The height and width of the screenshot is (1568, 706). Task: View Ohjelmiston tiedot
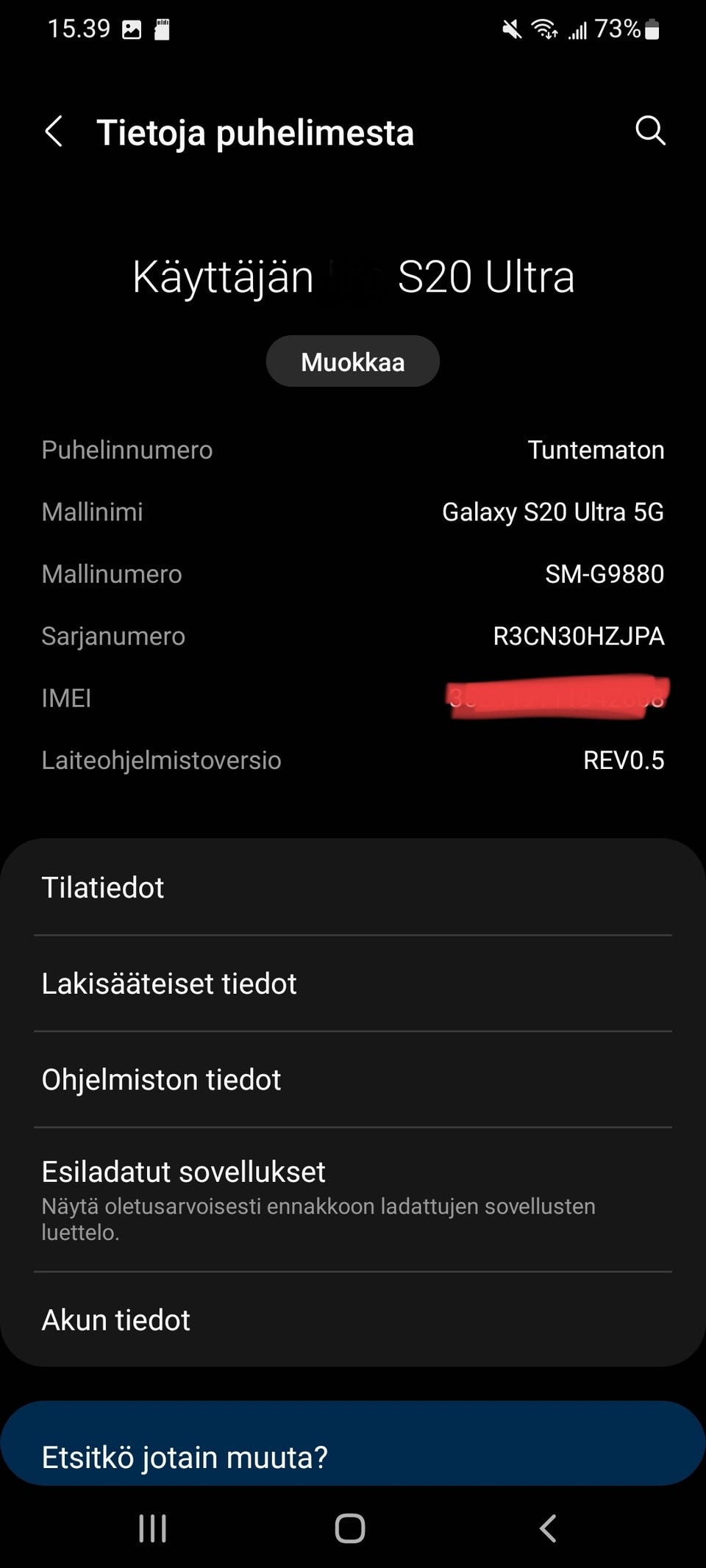click(x=353, y=1080)
